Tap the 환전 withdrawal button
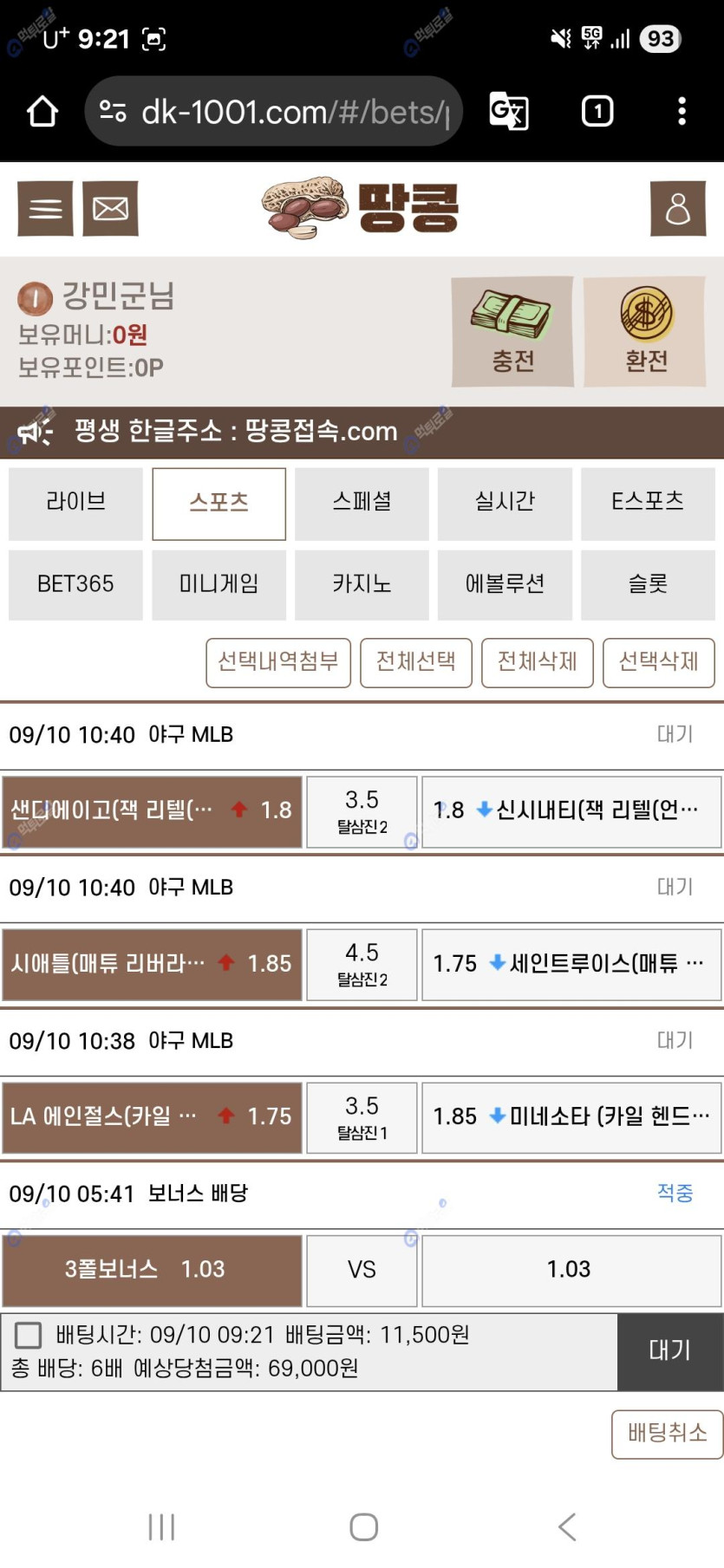The height and width of the screenshot is (1568, 724). (644, 331)
